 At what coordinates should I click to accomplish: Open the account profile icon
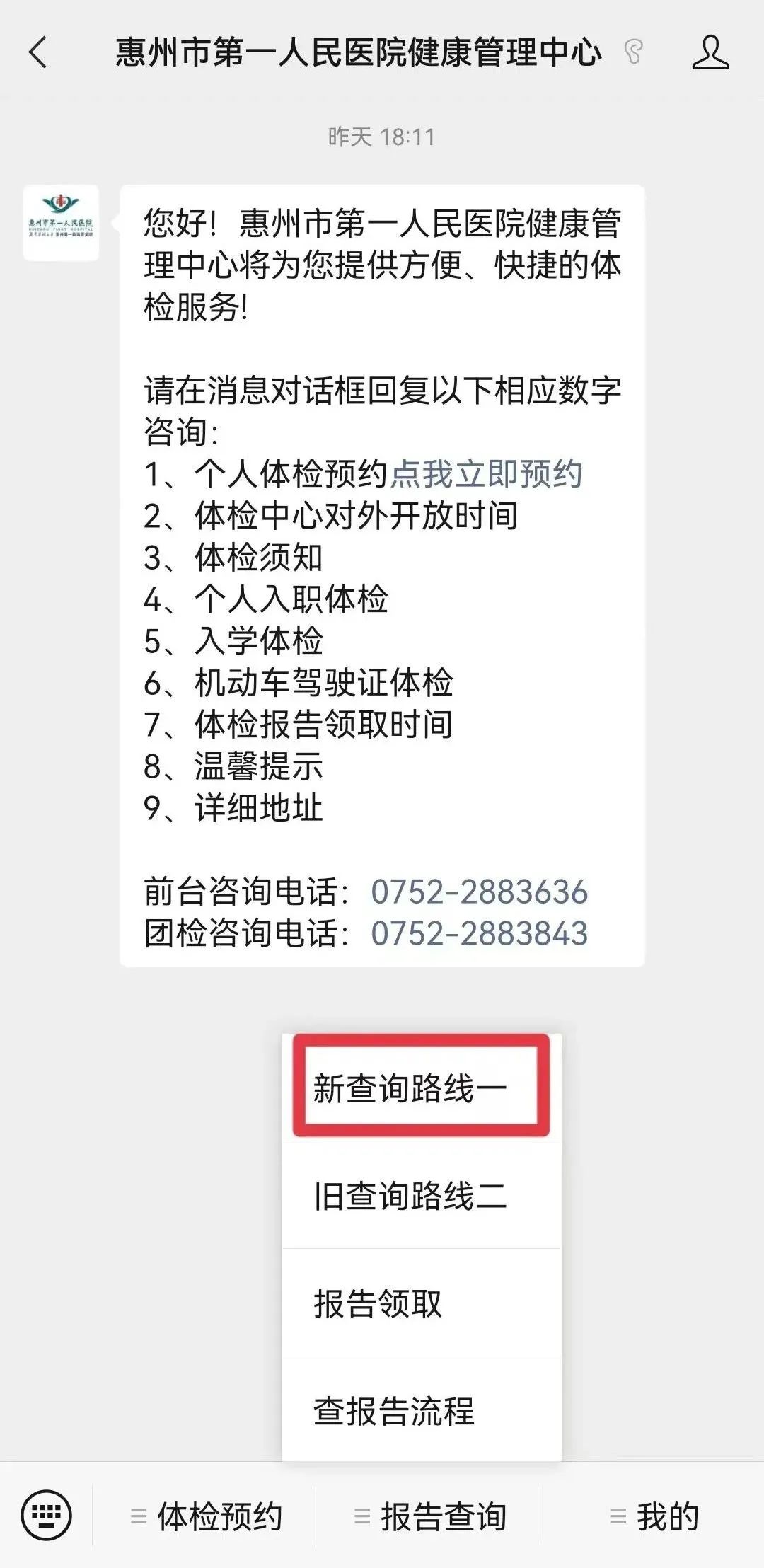pyautogui.click(x=710, y=53)
